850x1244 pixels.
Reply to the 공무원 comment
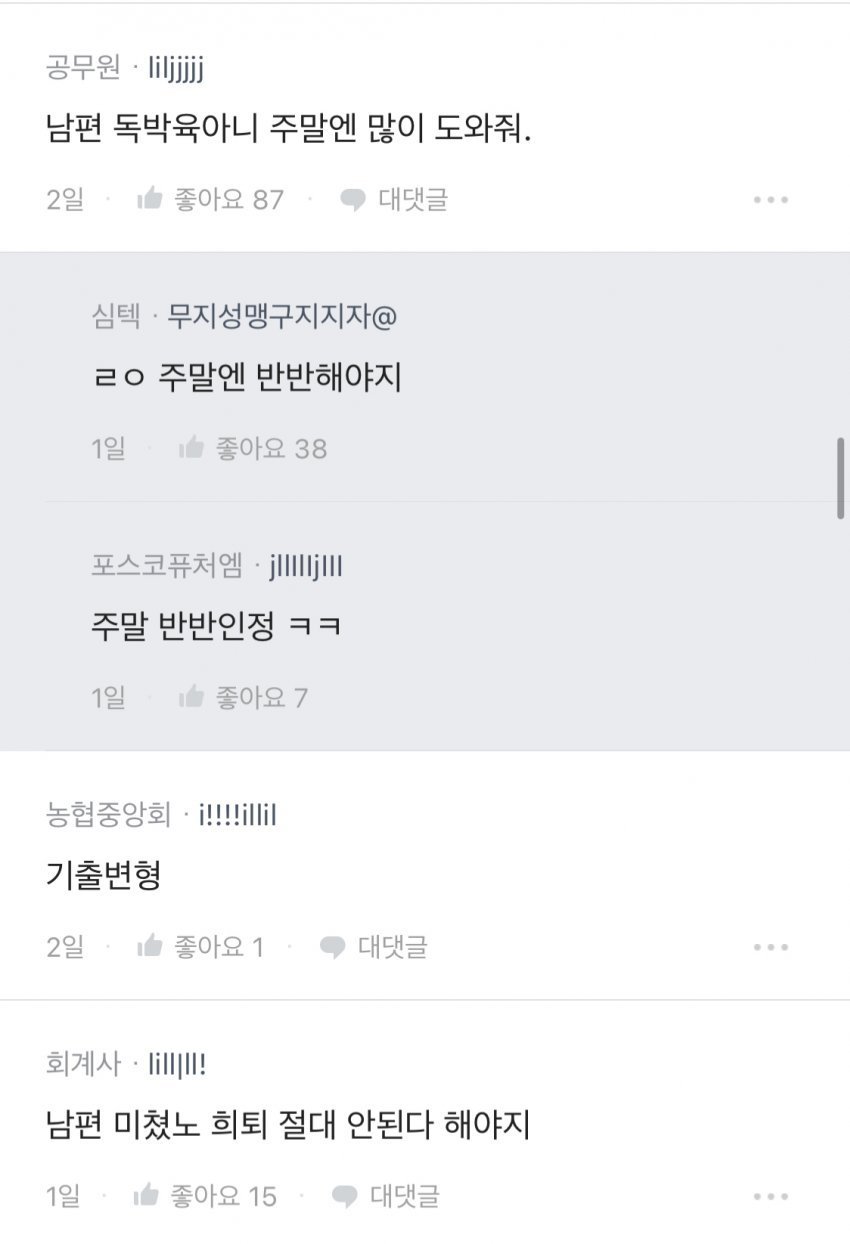point(394,199)
